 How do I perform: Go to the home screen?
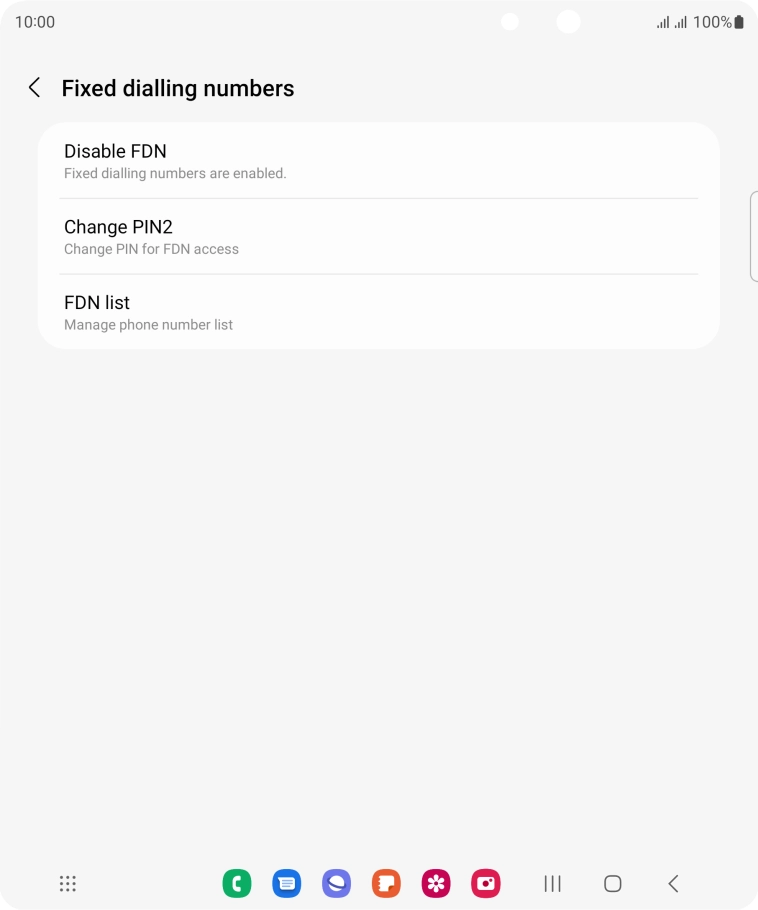point(613,883)
